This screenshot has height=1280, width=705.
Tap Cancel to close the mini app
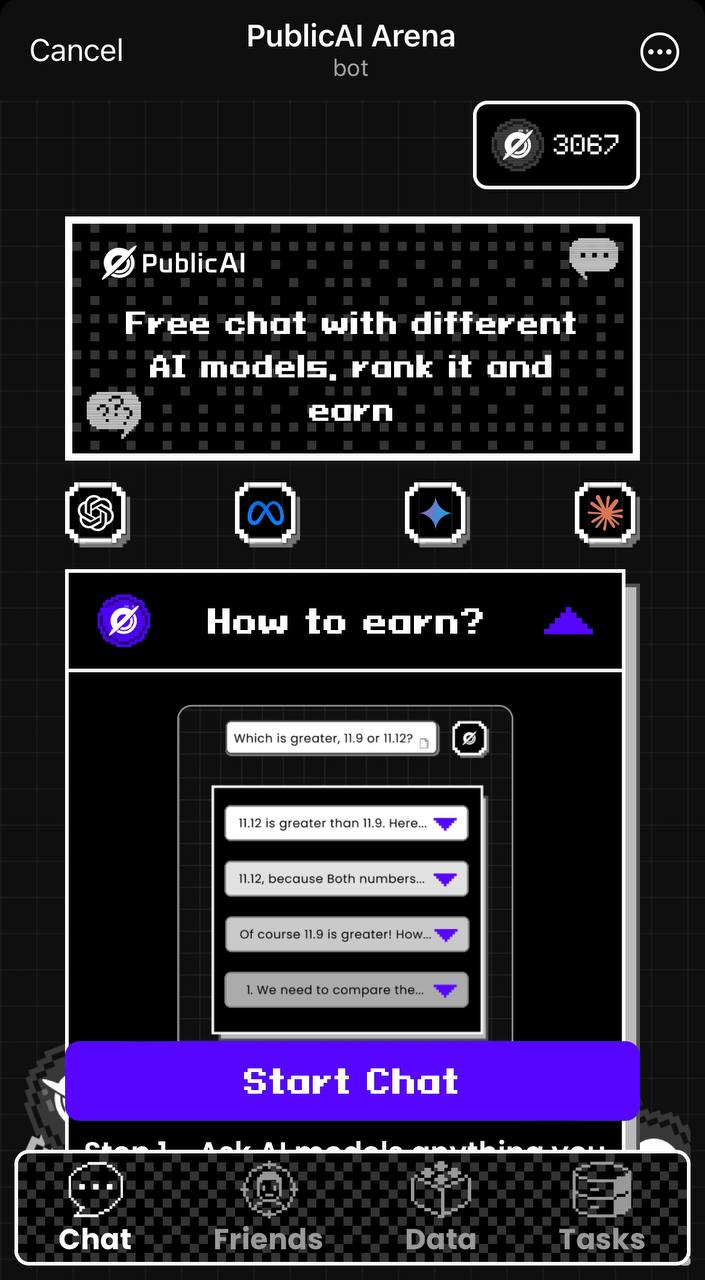click(x=76, y=51)
